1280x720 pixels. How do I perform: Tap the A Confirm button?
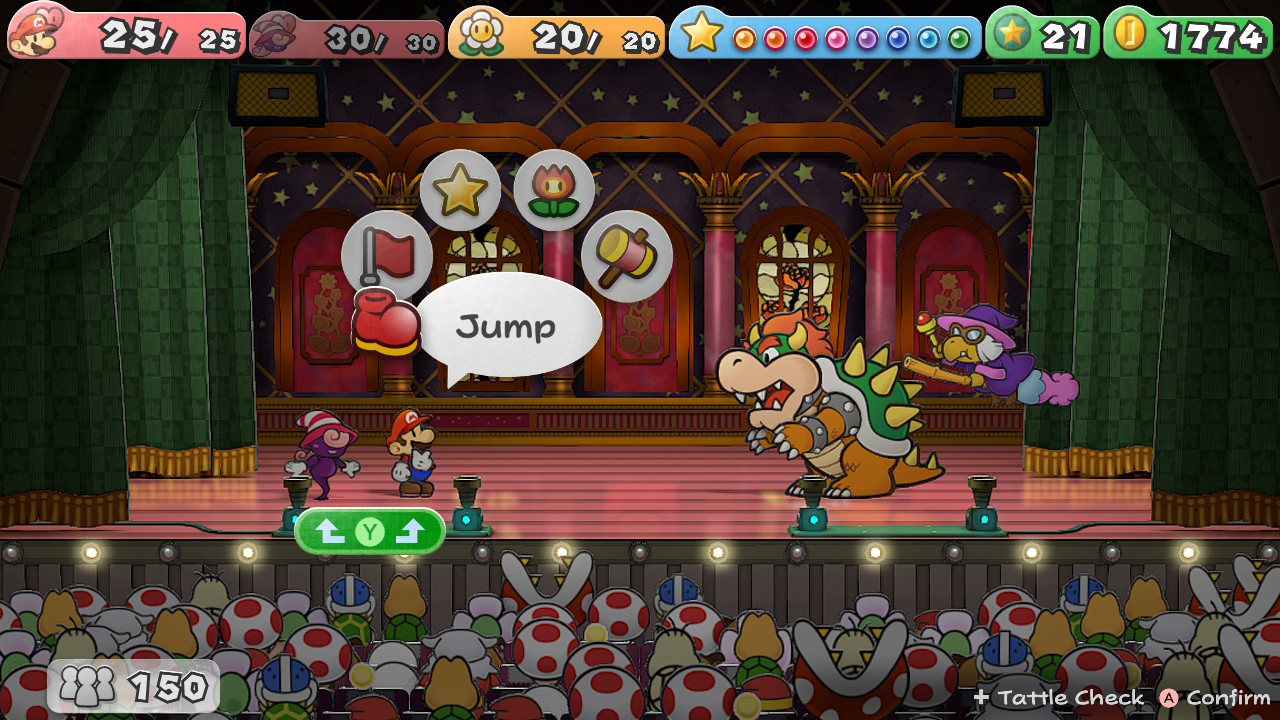1215,698
